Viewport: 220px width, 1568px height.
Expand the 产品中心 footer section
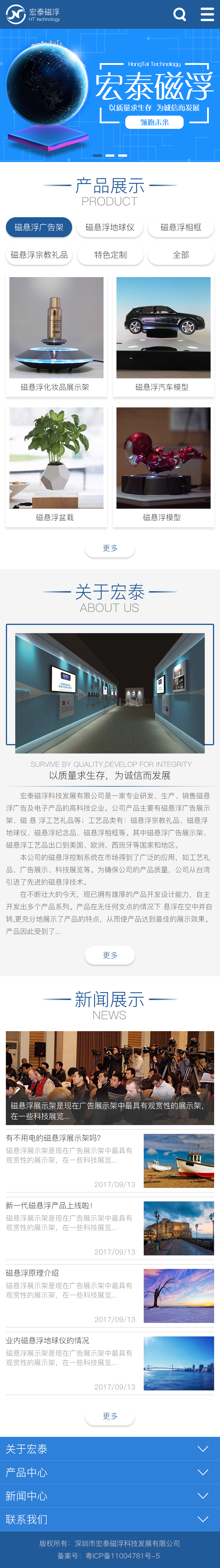(x=110, y=1472)
